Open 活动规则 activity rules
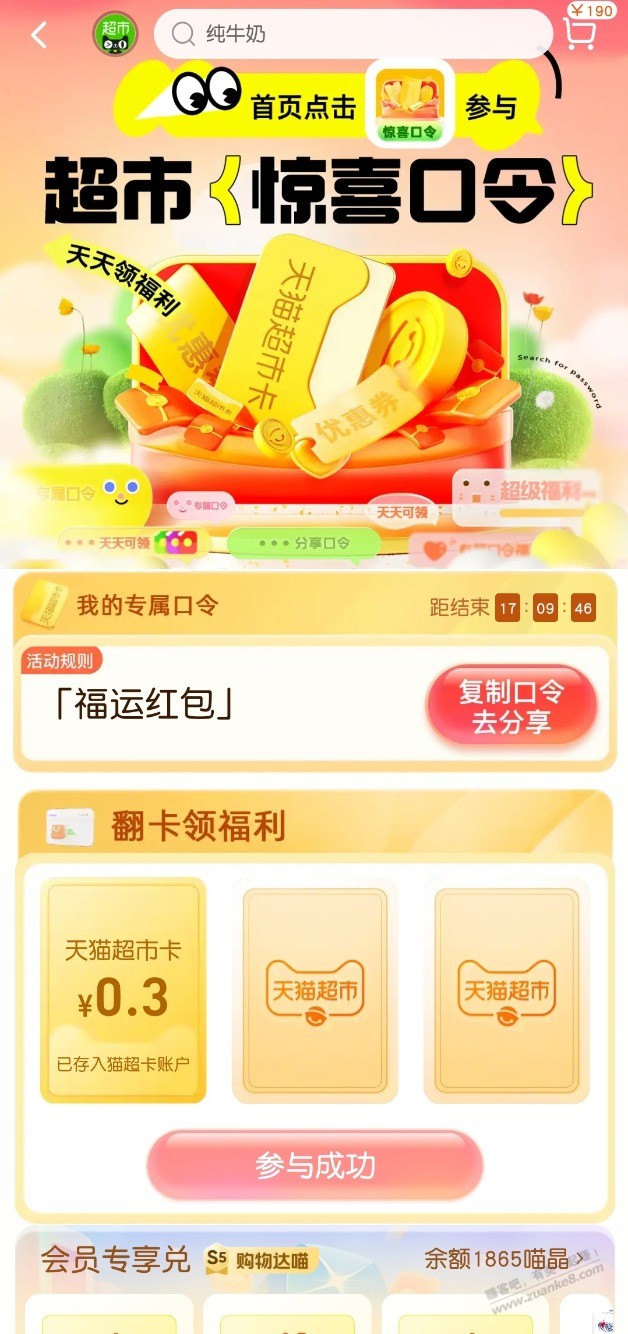The height and width of the screenshot is (1334, 628). pyautogui.click(x=60, y=661)
